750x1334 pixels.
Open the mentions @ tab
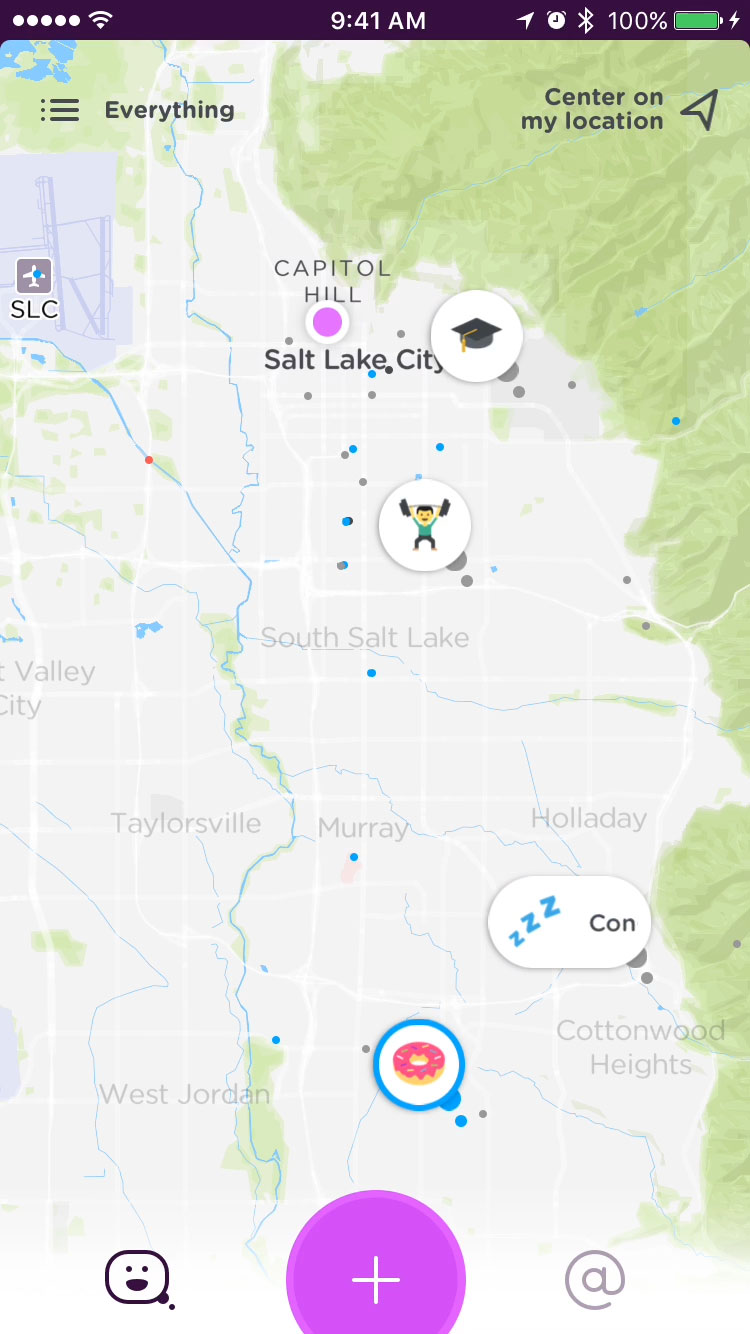(595, 1278)
